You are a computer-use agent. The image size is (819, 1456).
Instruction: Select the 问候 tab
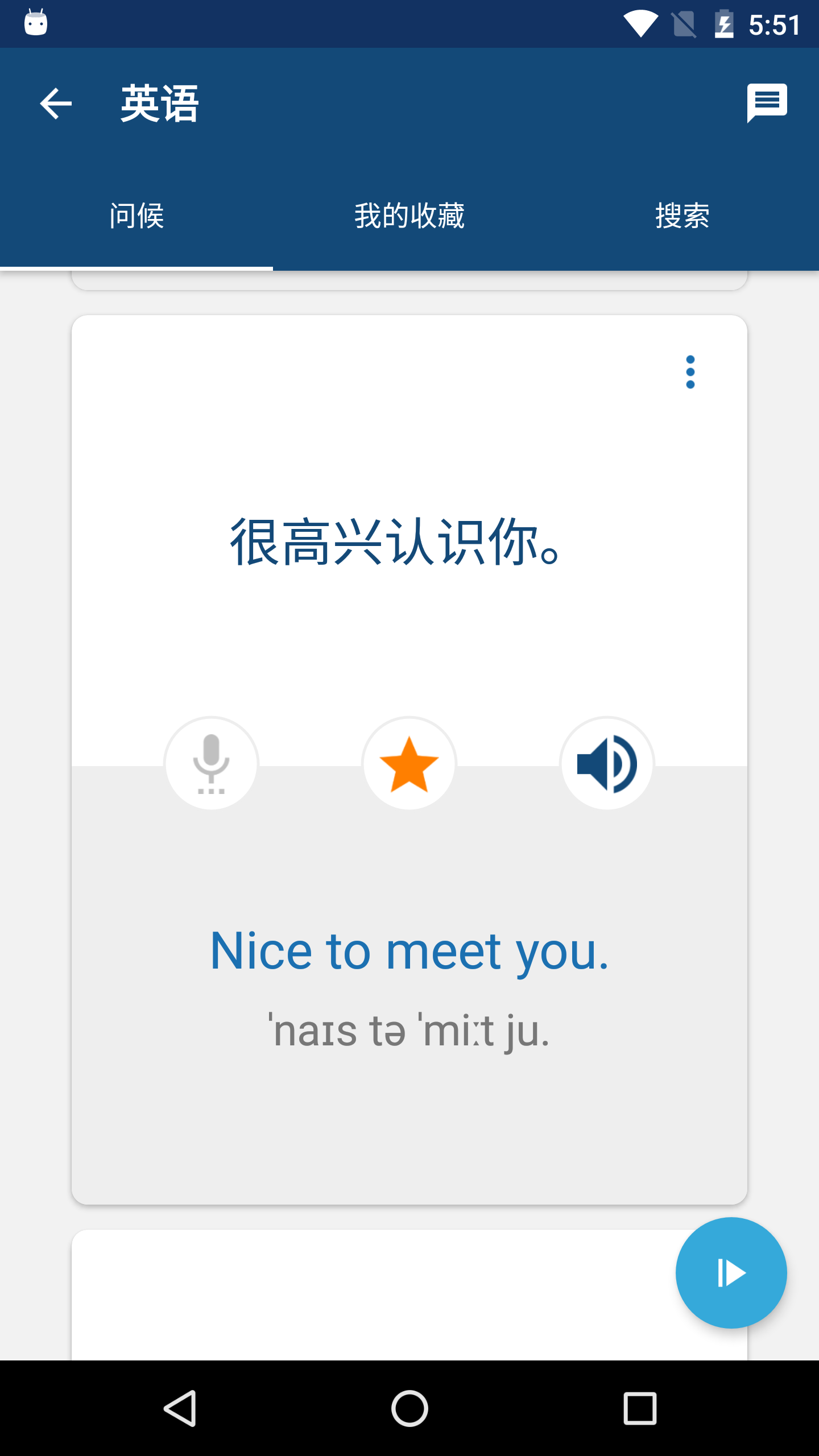[136, 216]
